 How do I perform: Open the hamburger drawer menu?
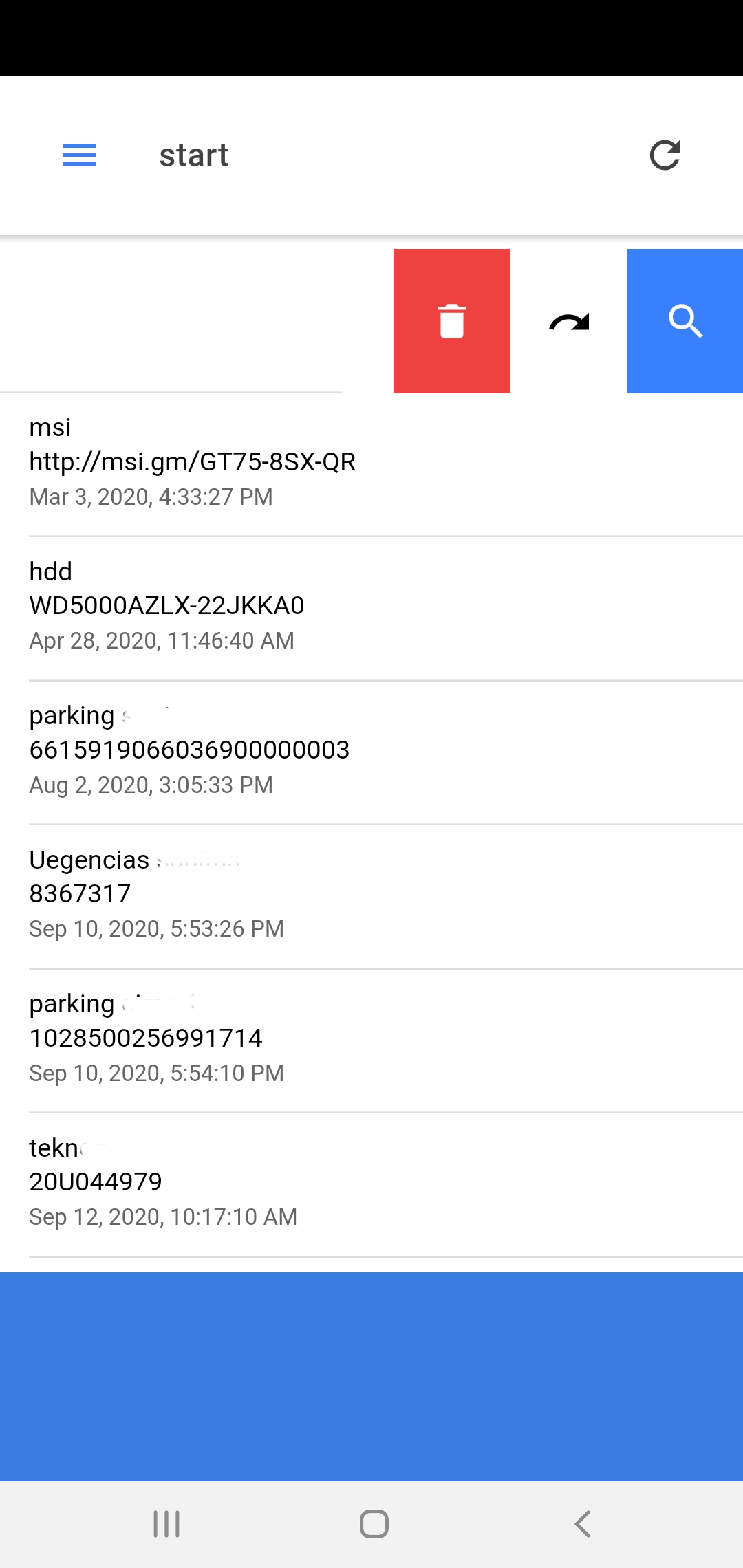tap(79, 155)
